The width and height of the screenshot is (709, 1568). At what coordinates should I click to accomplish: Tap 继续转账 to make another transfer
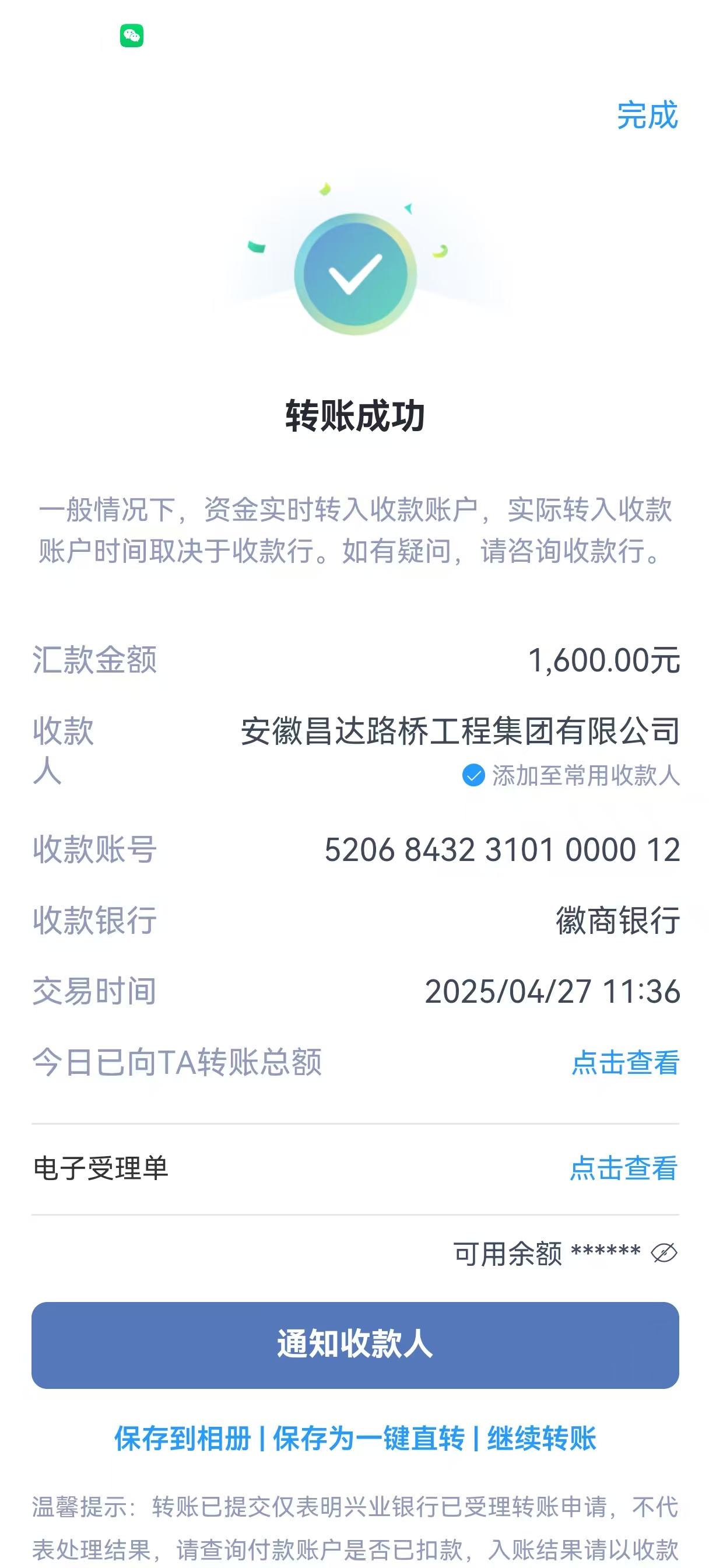pyautogui.click(x=542, y=1439)
